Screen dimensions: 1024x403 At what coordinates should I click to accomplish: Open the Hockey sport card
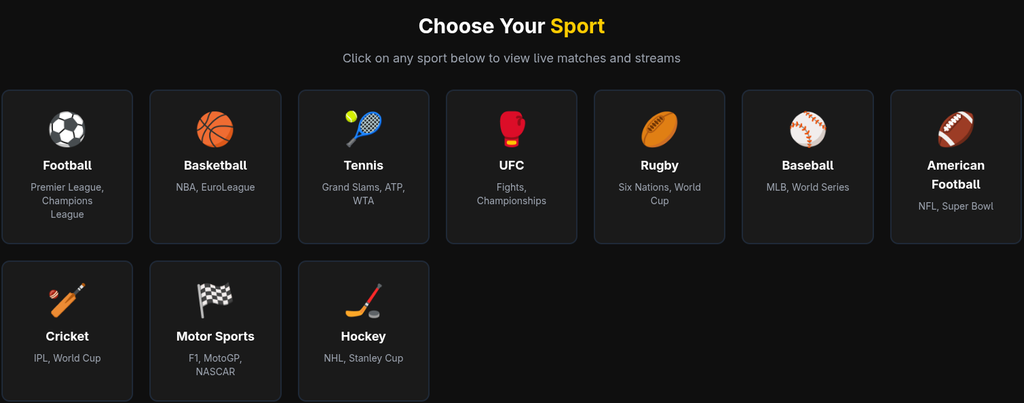click(x=363, y=332)
